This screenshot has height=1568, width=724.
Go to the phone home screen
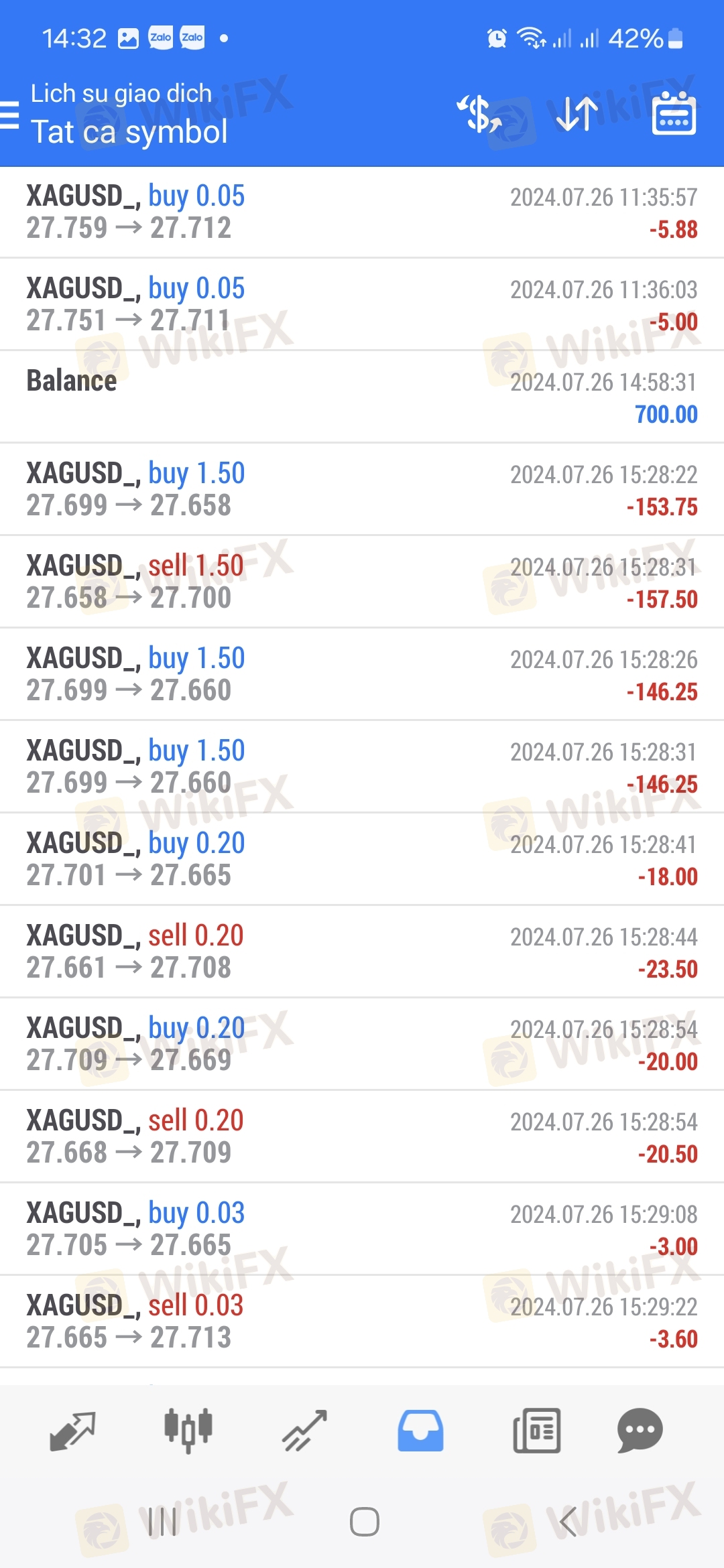(x=364, y=1521)
